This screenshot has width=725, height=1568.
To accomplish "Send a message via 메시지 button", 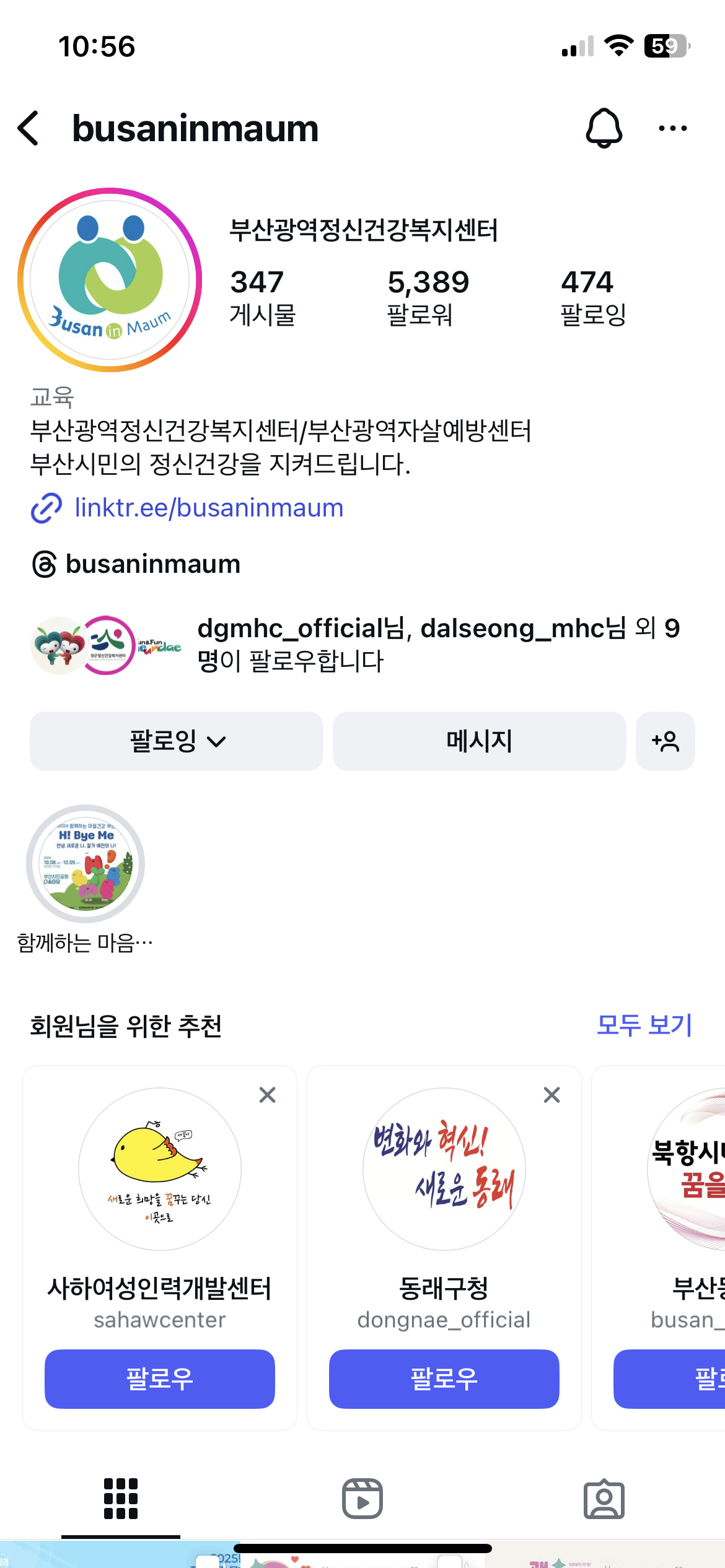I will 479,741.
